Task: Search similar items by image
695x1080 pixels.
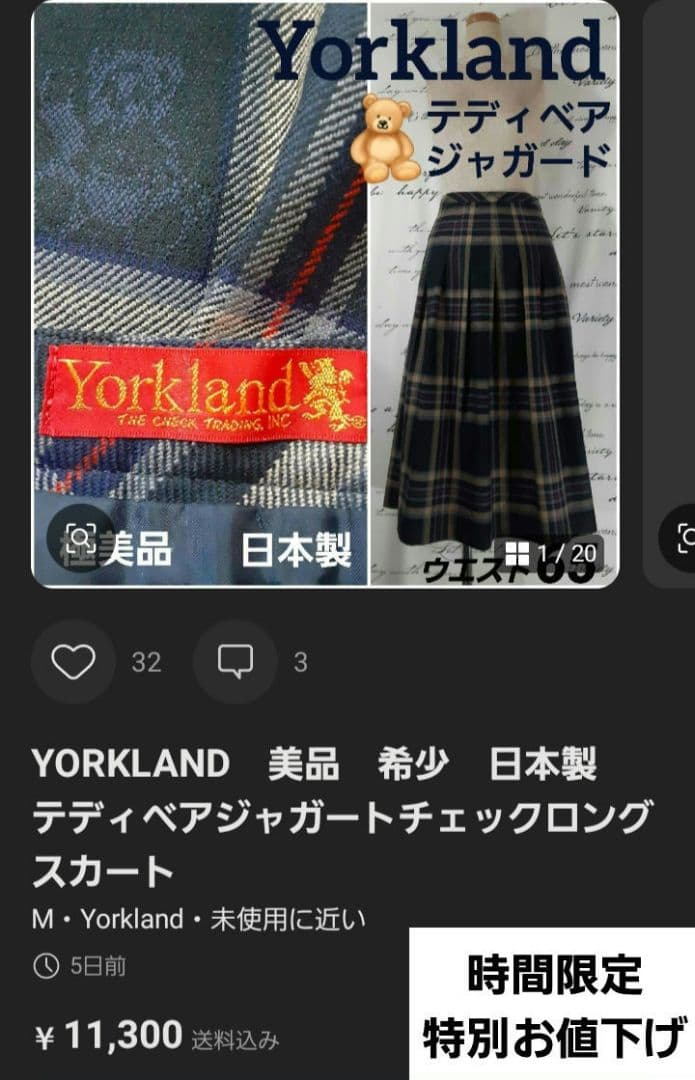Action: [80, 540]
